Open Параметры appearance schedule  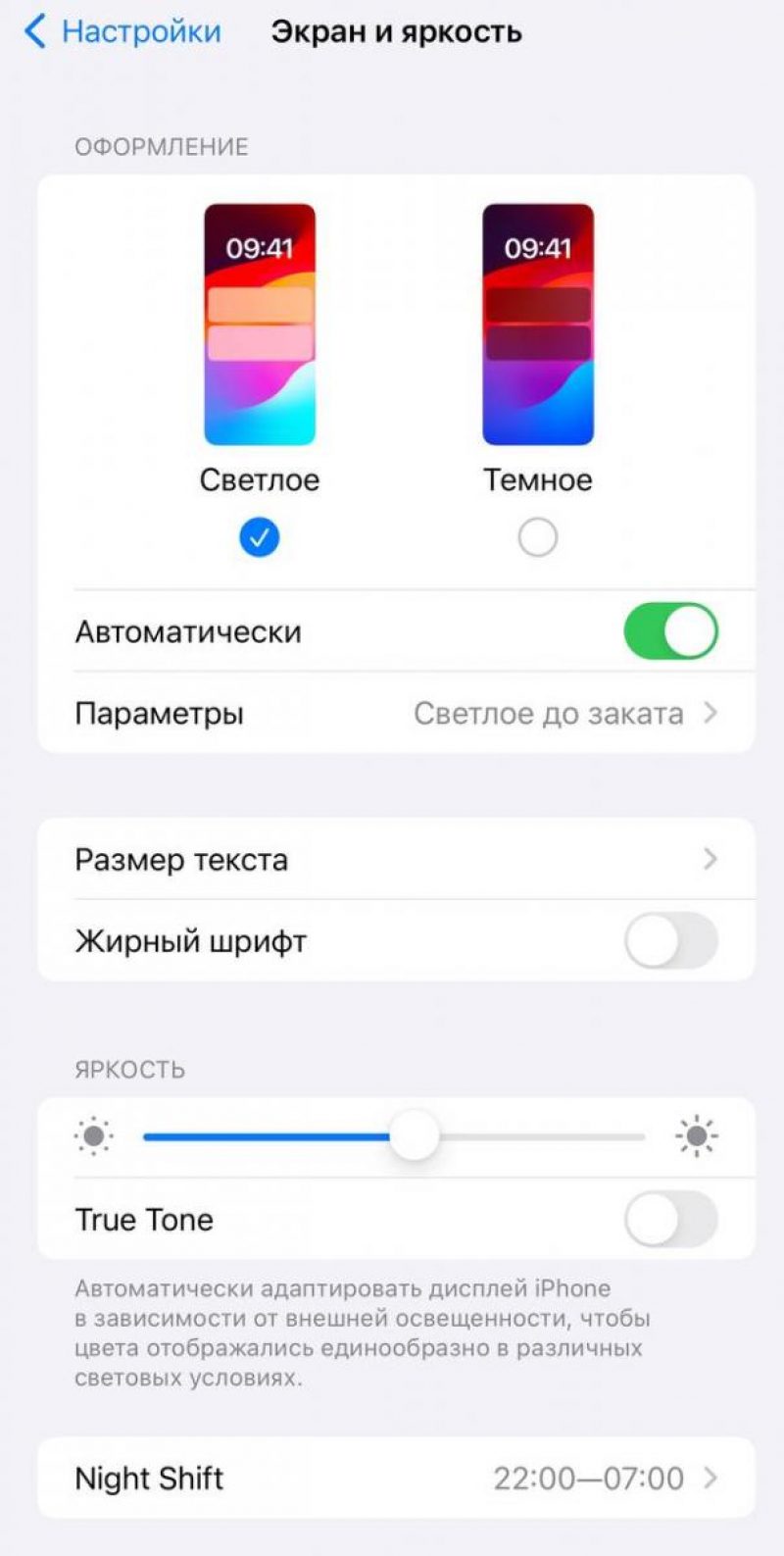(x=396, y=713)
